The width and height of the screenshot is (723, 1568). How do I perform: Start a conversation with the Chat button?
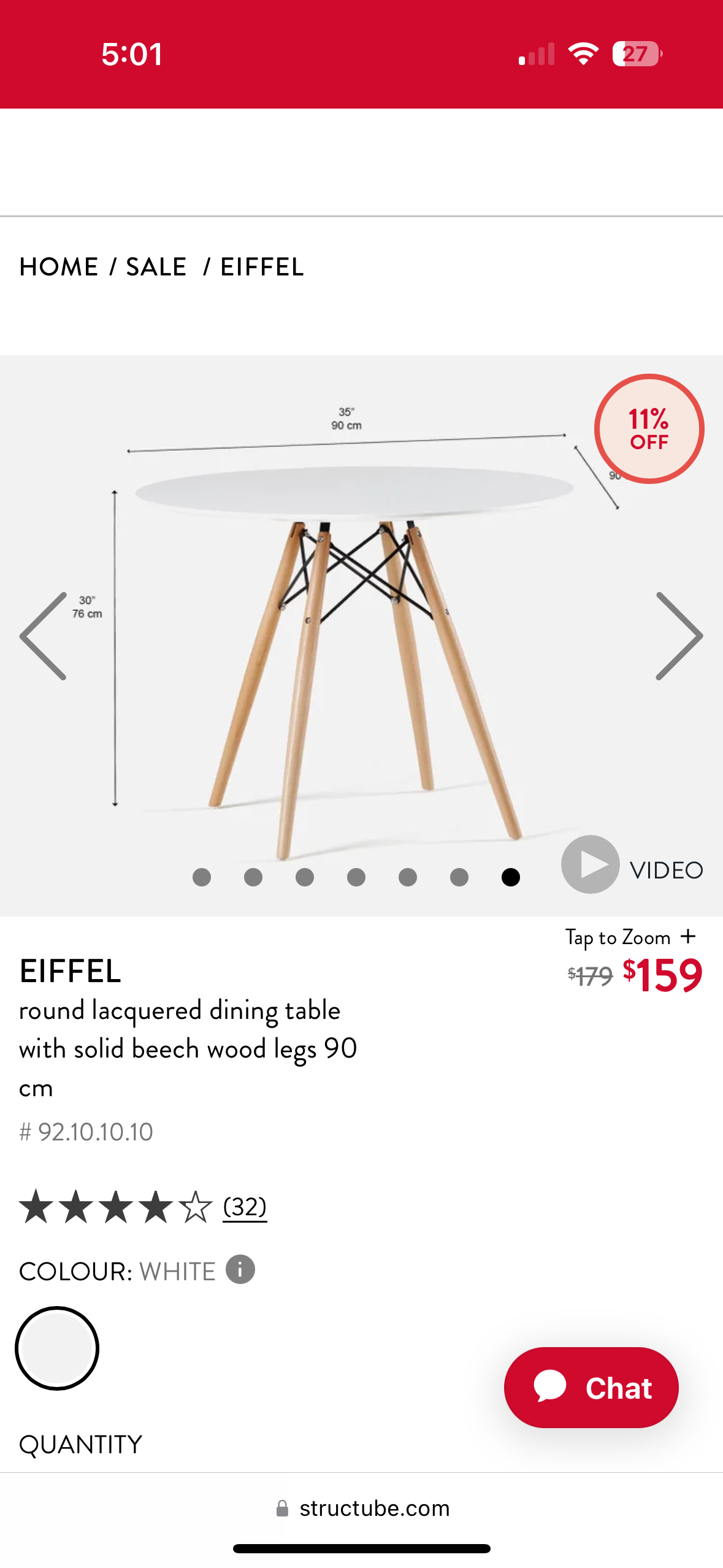[591, 1388]
